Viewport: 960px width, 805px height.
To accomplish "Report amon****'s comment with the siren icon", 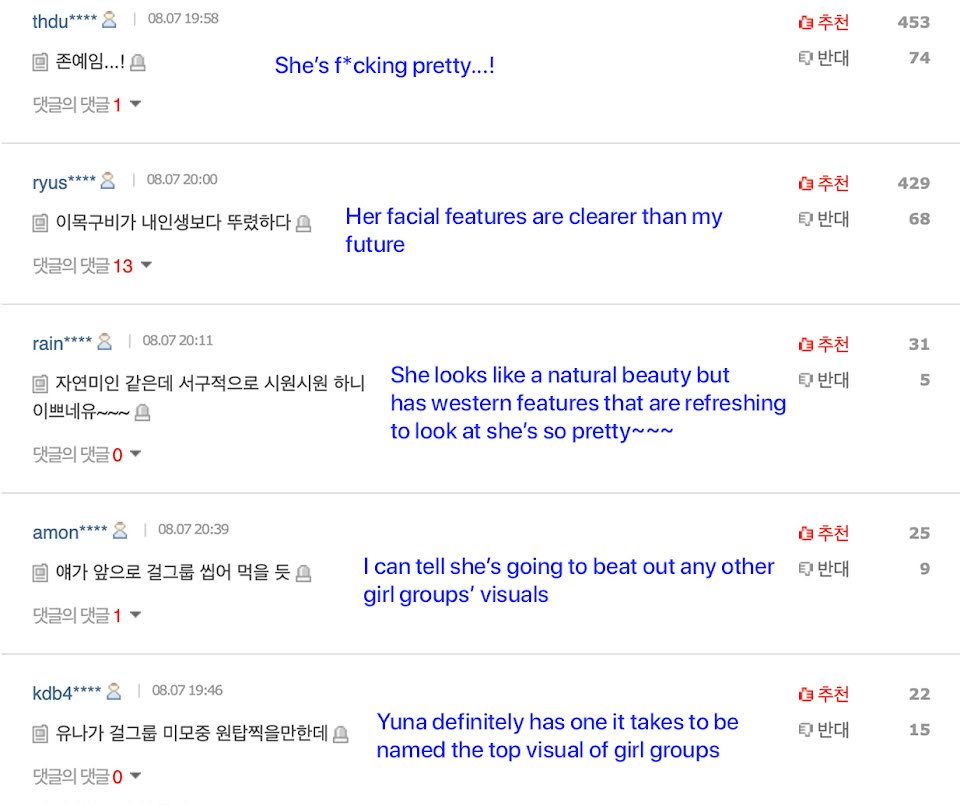I will click(x=304, y=573).
